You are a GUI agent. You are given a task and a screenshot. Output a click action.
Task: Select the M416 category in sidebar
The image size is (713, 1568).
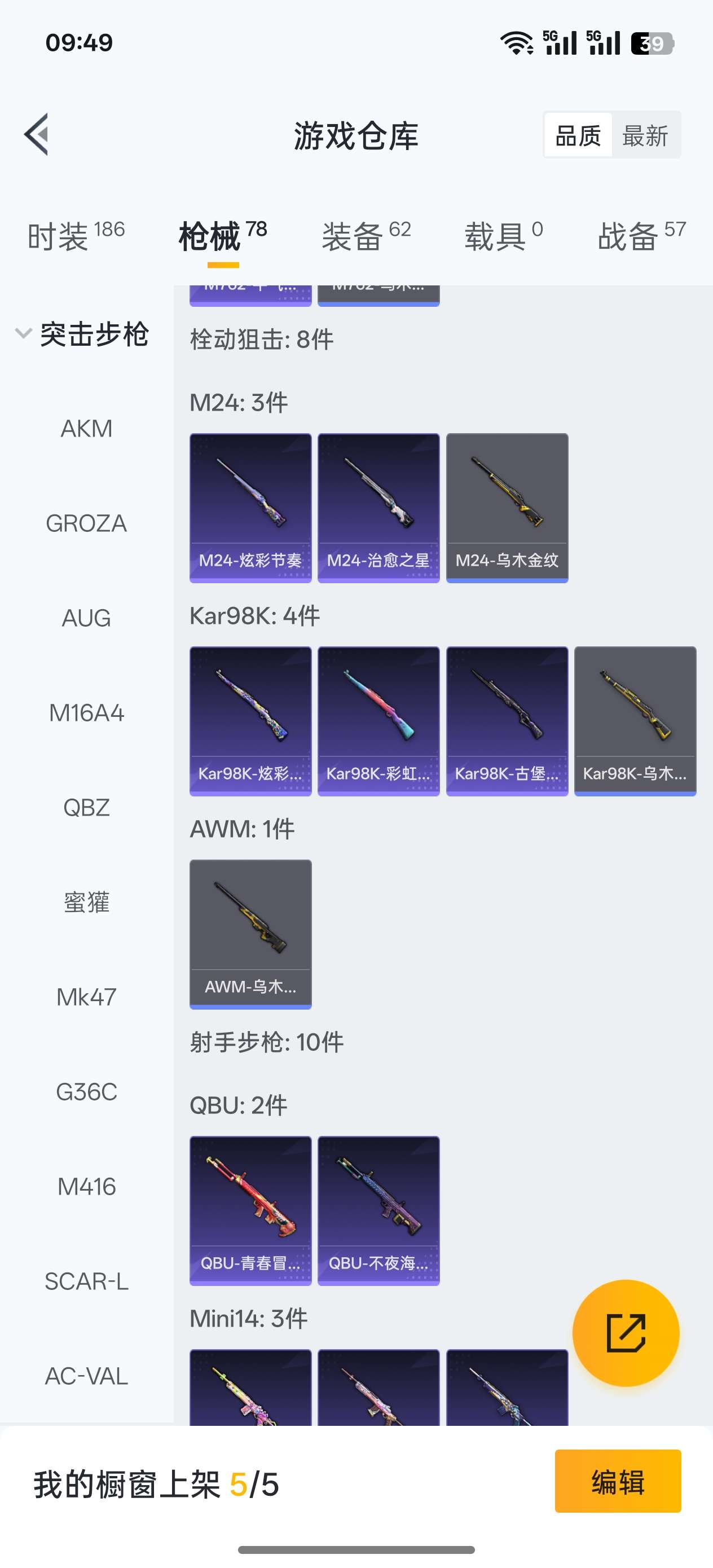86,1187
